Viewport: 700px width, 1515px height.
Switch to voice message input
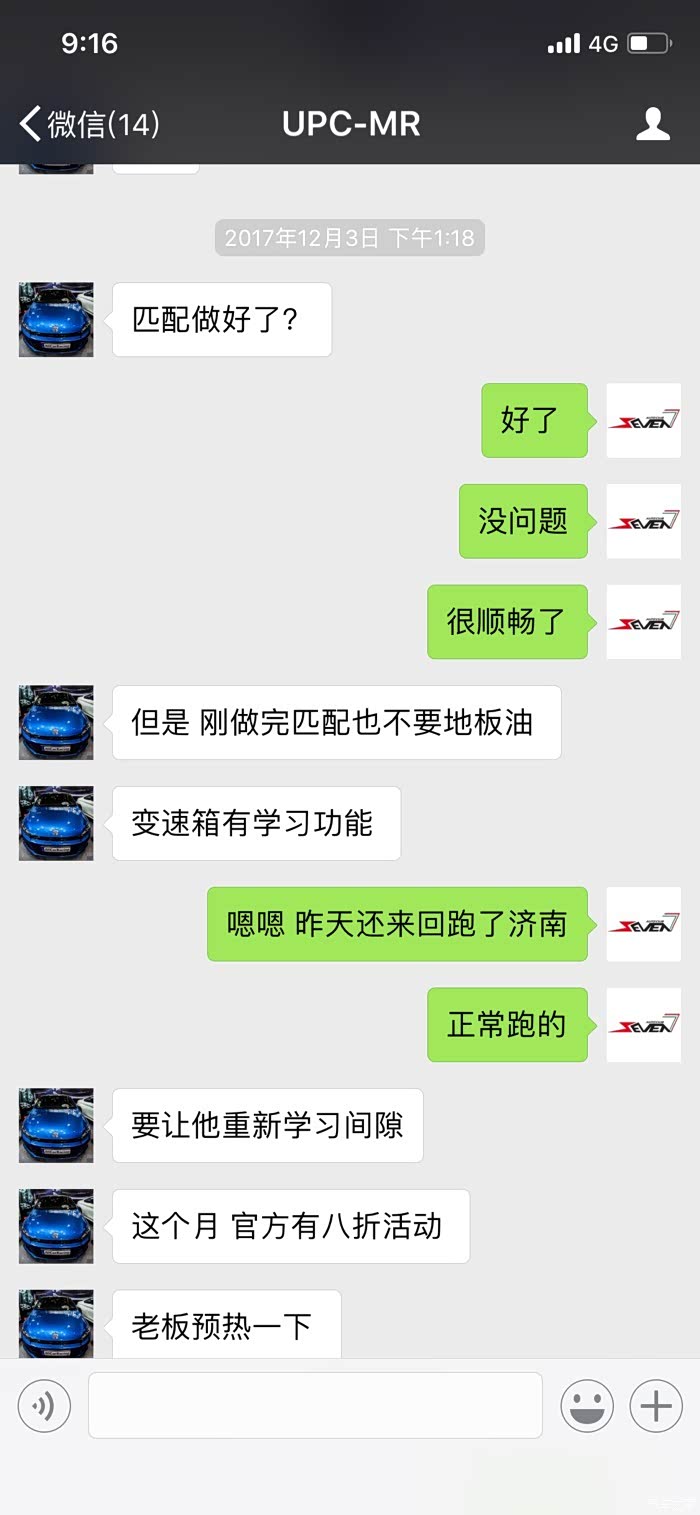tap(44, 1406)
